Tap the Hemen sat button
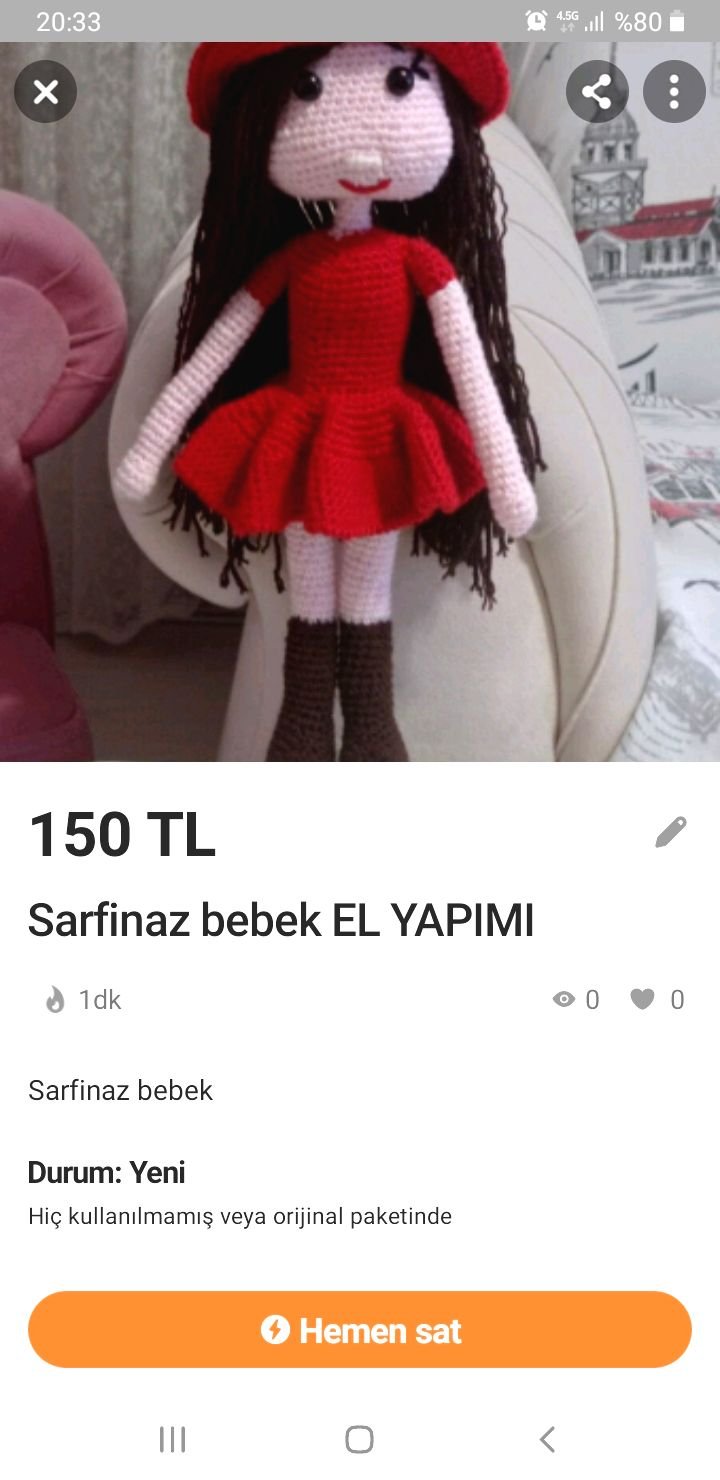 click(x=360, y=1330)
